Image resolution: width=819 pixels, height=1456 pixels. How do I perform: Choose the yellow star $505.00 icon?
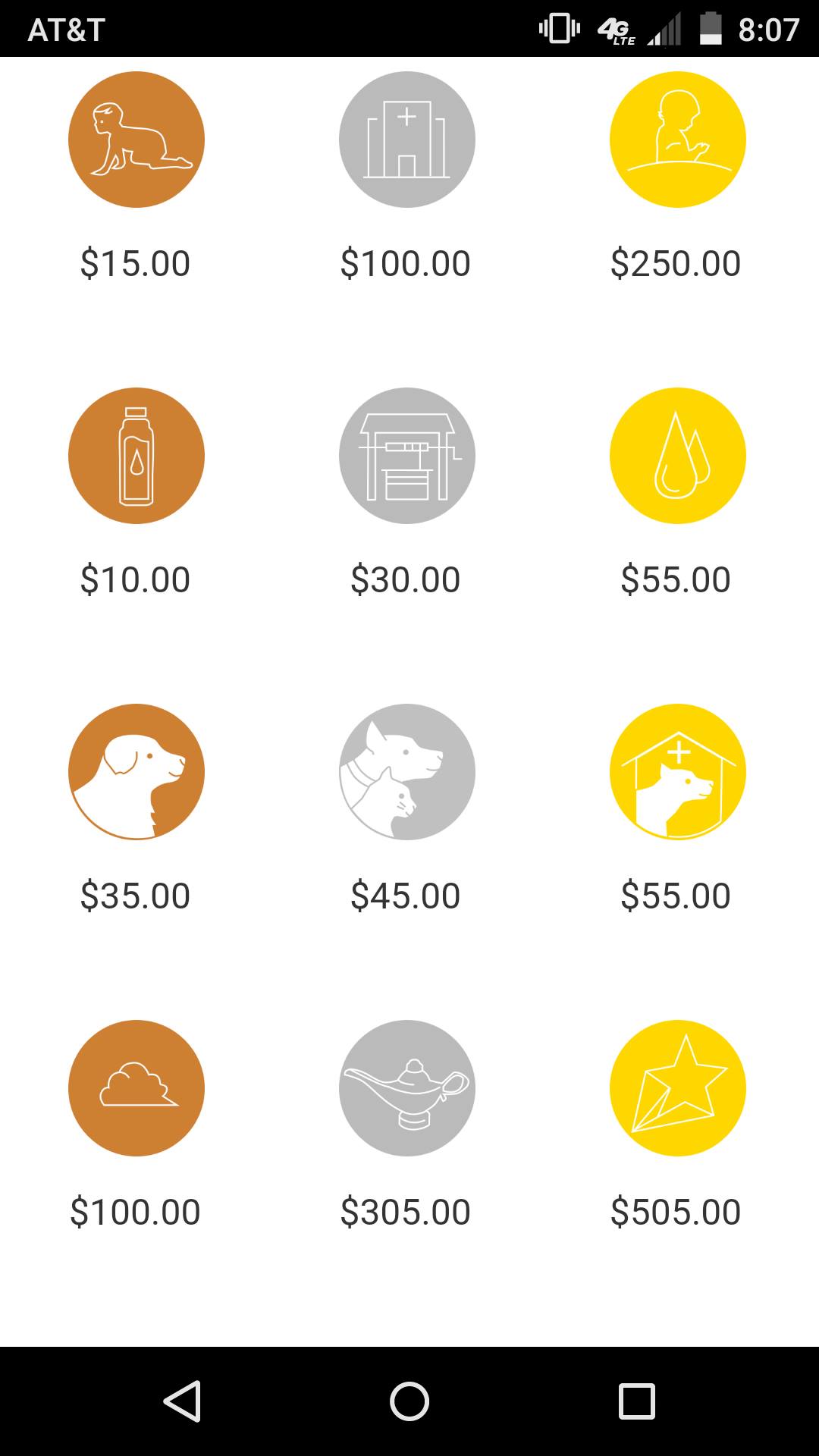point(678,1088)
